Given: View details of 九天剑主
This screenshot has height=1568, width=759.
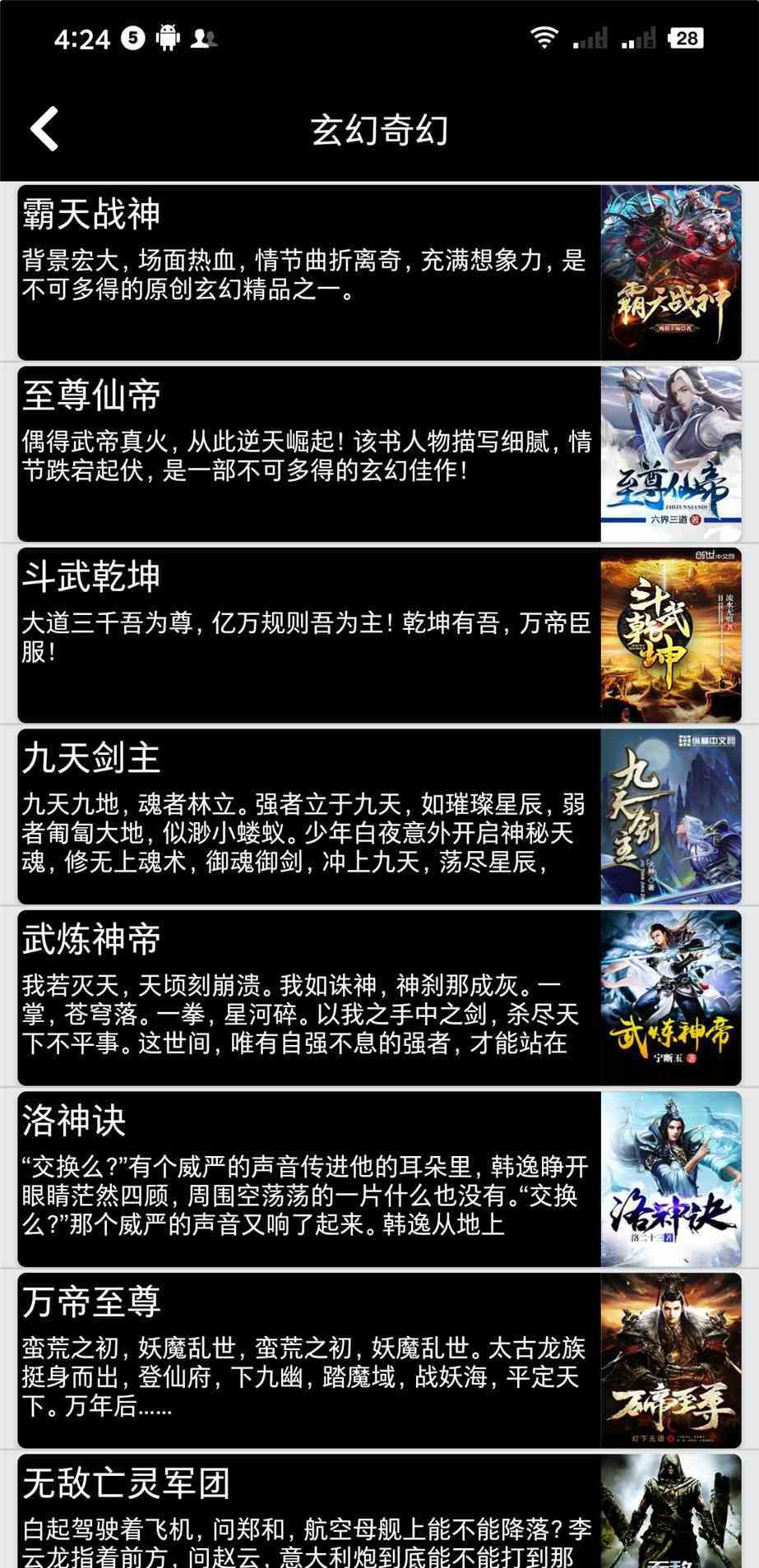Looking at the screenshot, I should 378,816.
